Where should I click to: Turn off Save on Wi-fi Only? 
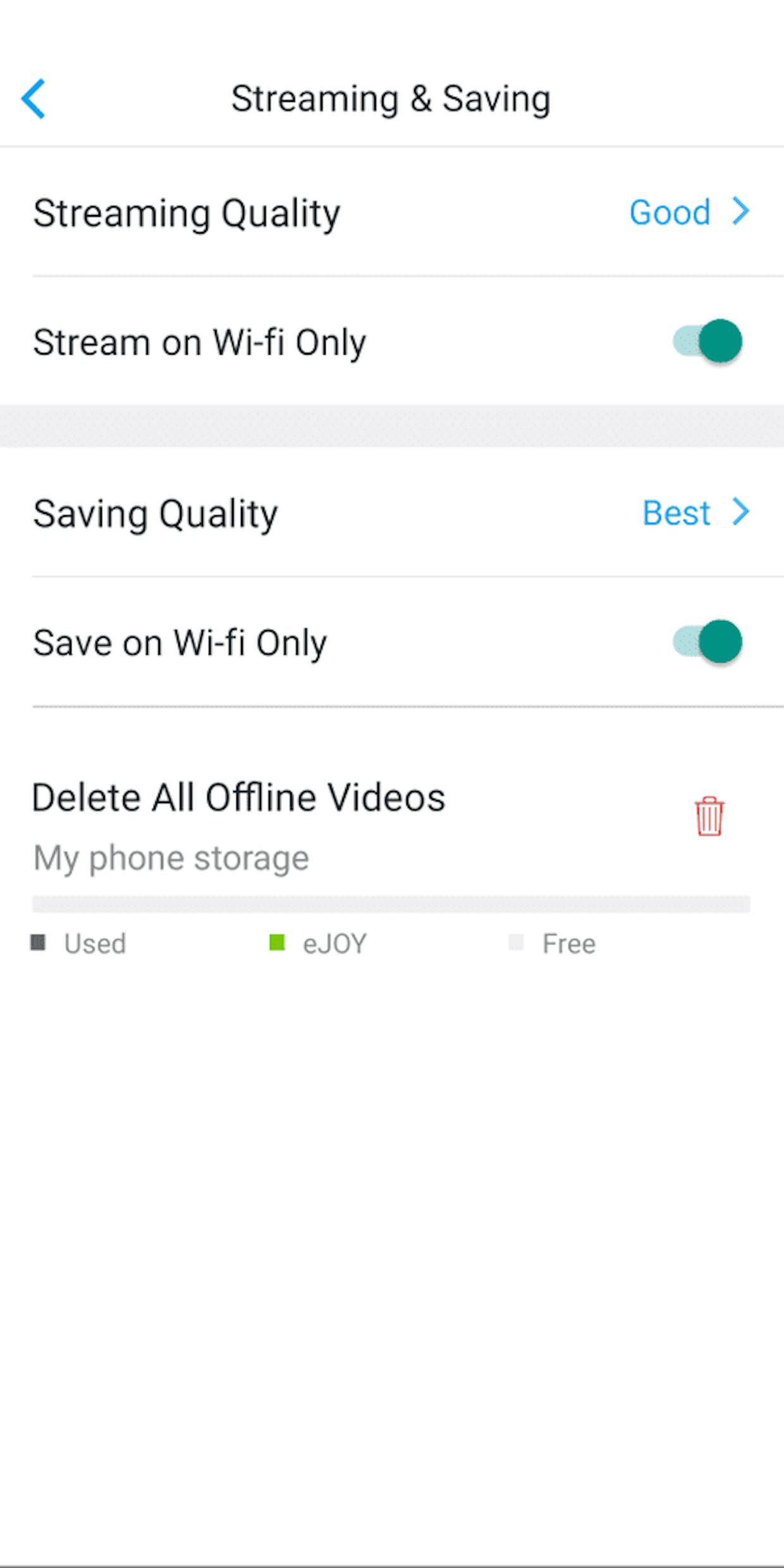coord(707,642)
